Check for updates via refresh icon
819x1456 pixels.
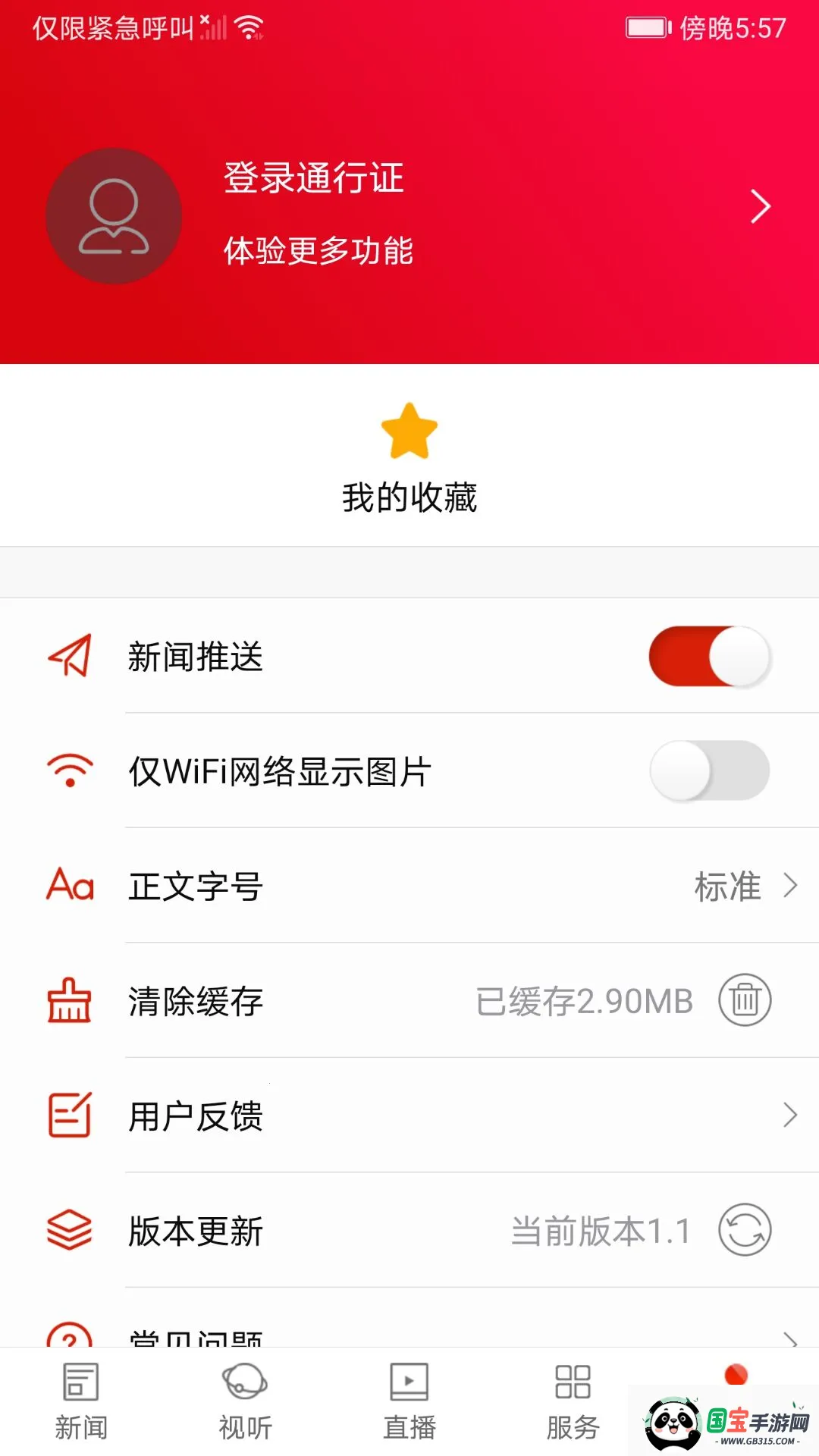[x=745, y=1230]
